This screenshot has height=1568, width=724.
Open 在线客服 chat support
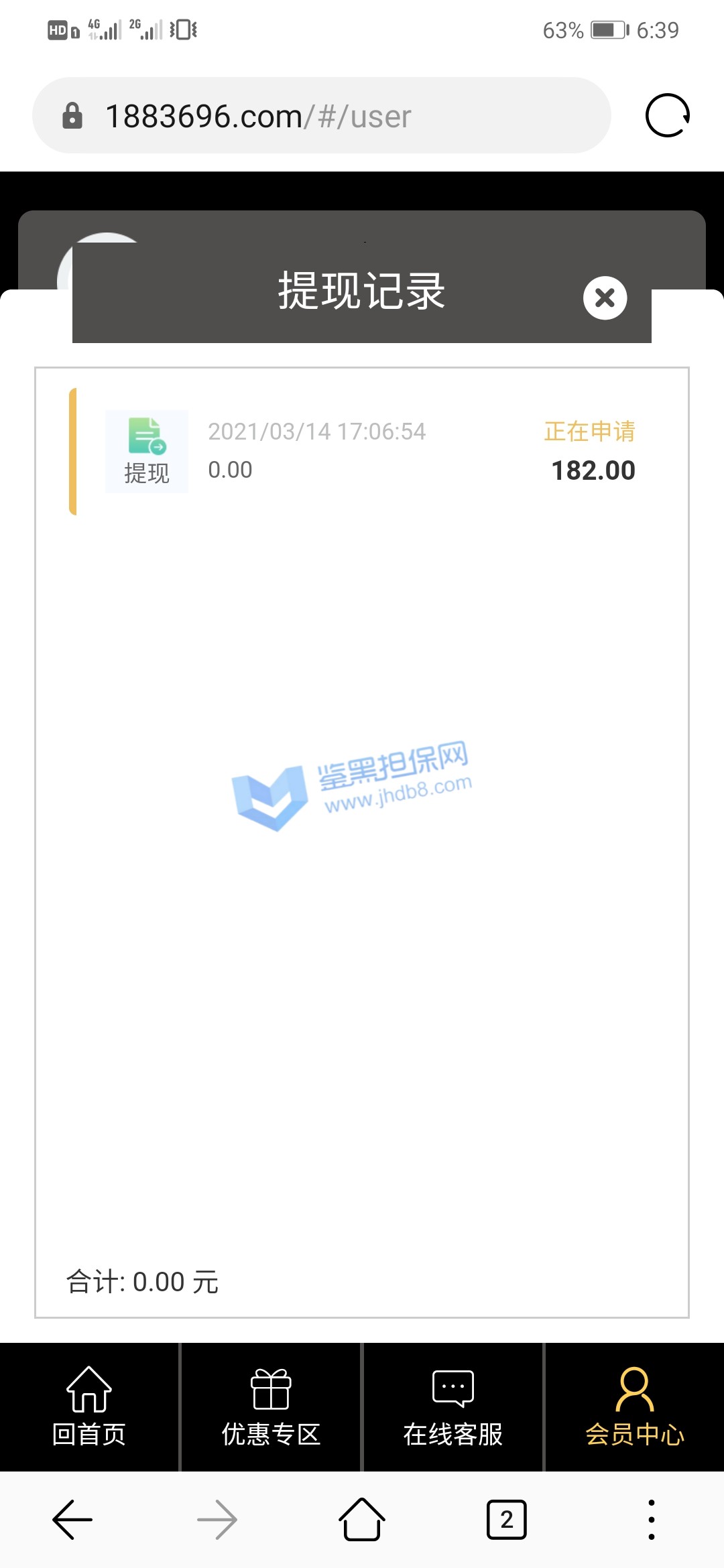pyautogui.click(x=453, y=1407)
